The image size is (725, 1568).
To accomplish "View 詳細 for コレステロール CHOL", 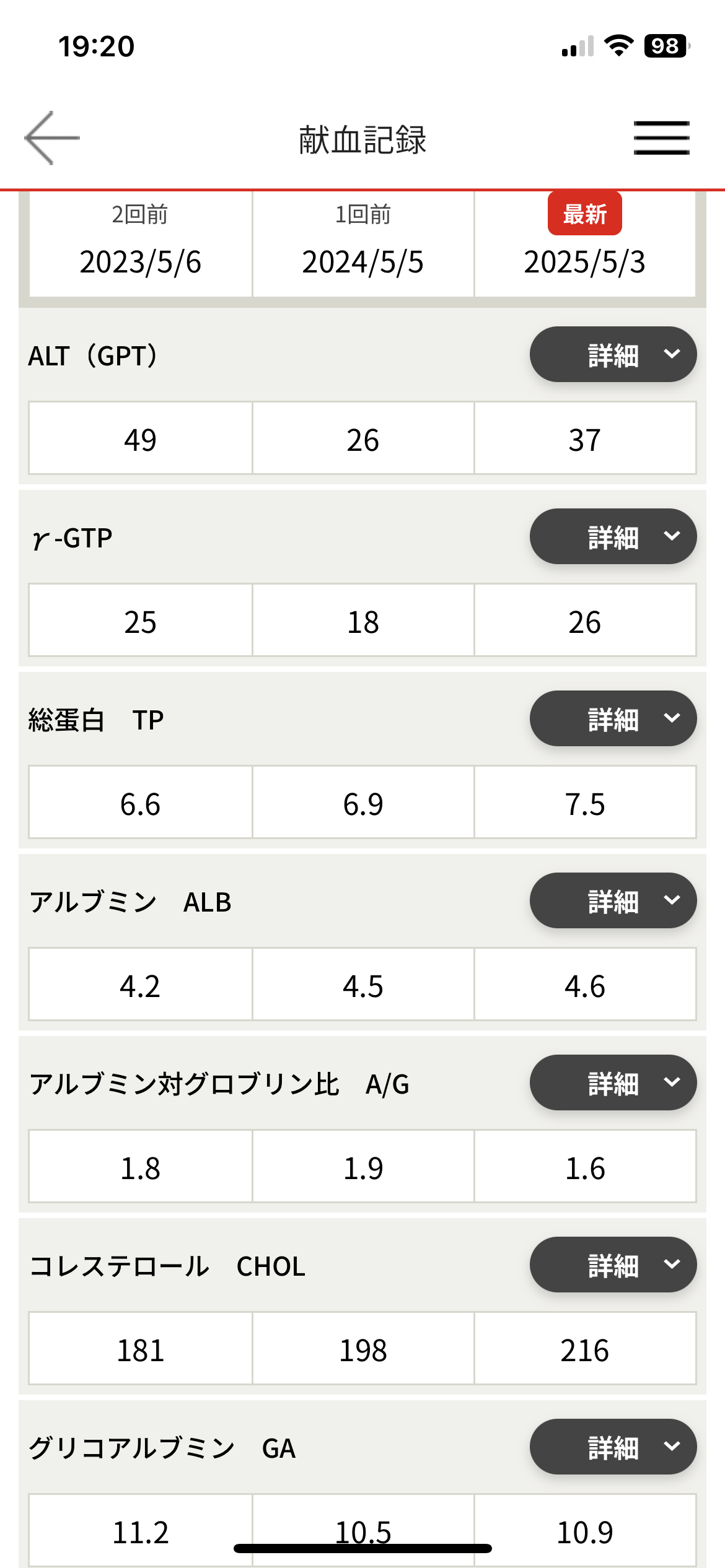I will tap(613, 1265).
